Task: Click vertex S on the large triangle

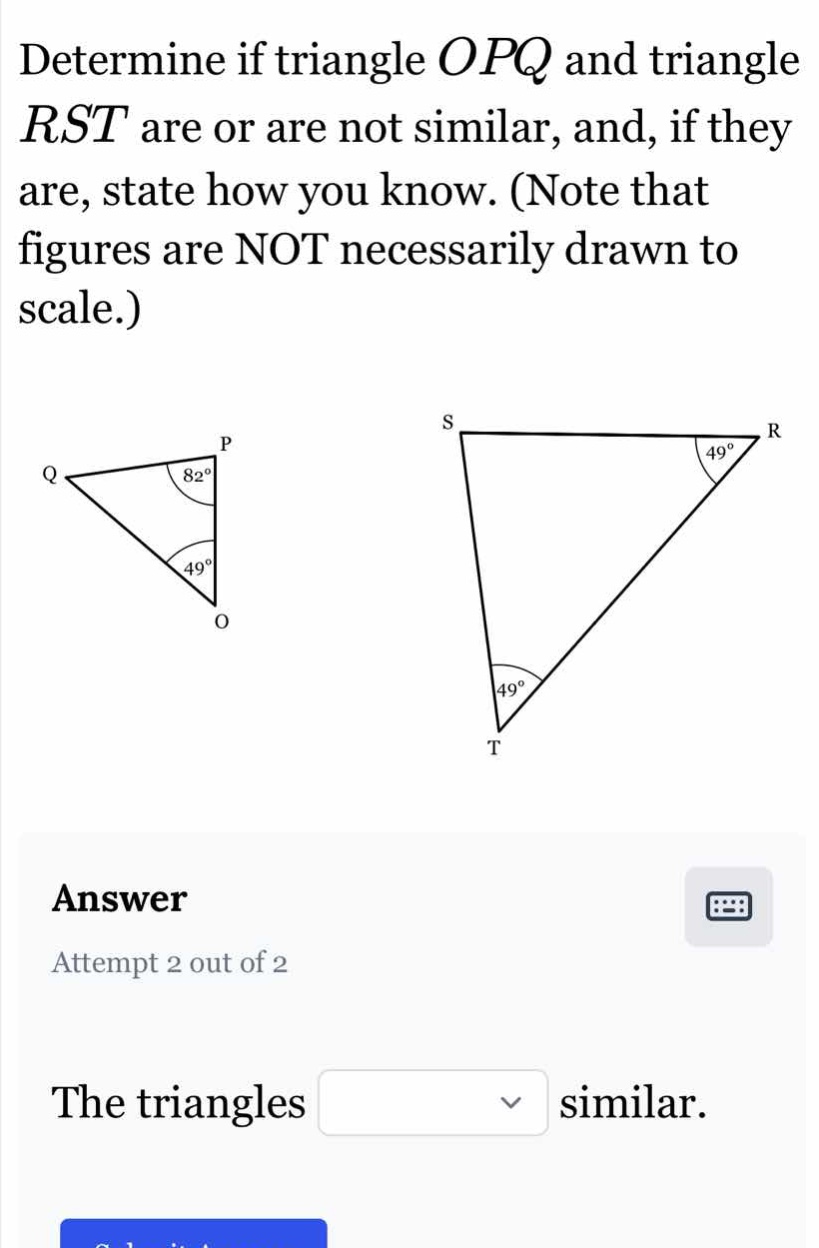Action: click(447, 424)
